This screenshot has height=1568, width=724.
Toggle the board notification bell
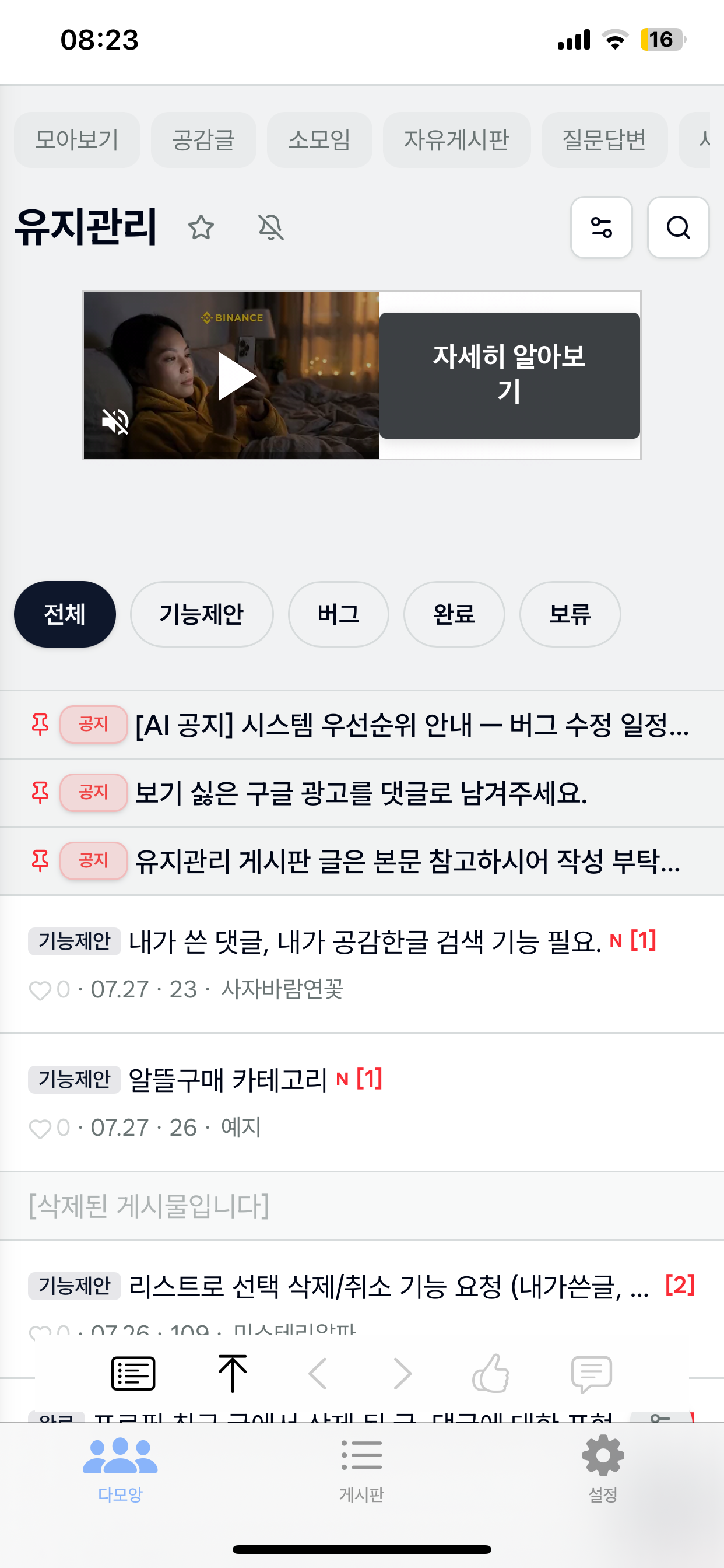tap(270, 228)
